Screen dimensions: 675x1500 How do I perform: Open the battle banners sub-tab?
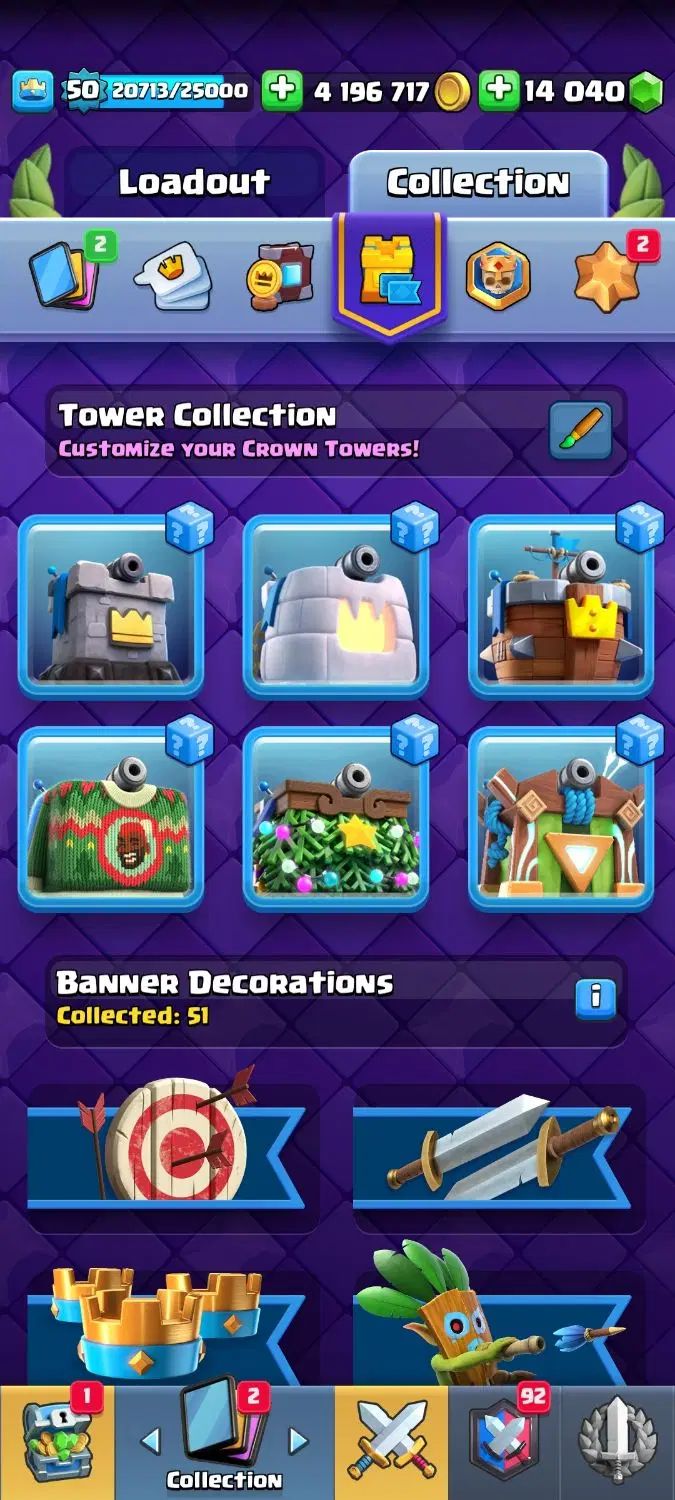pyautogui.click(x=280, y=275)
